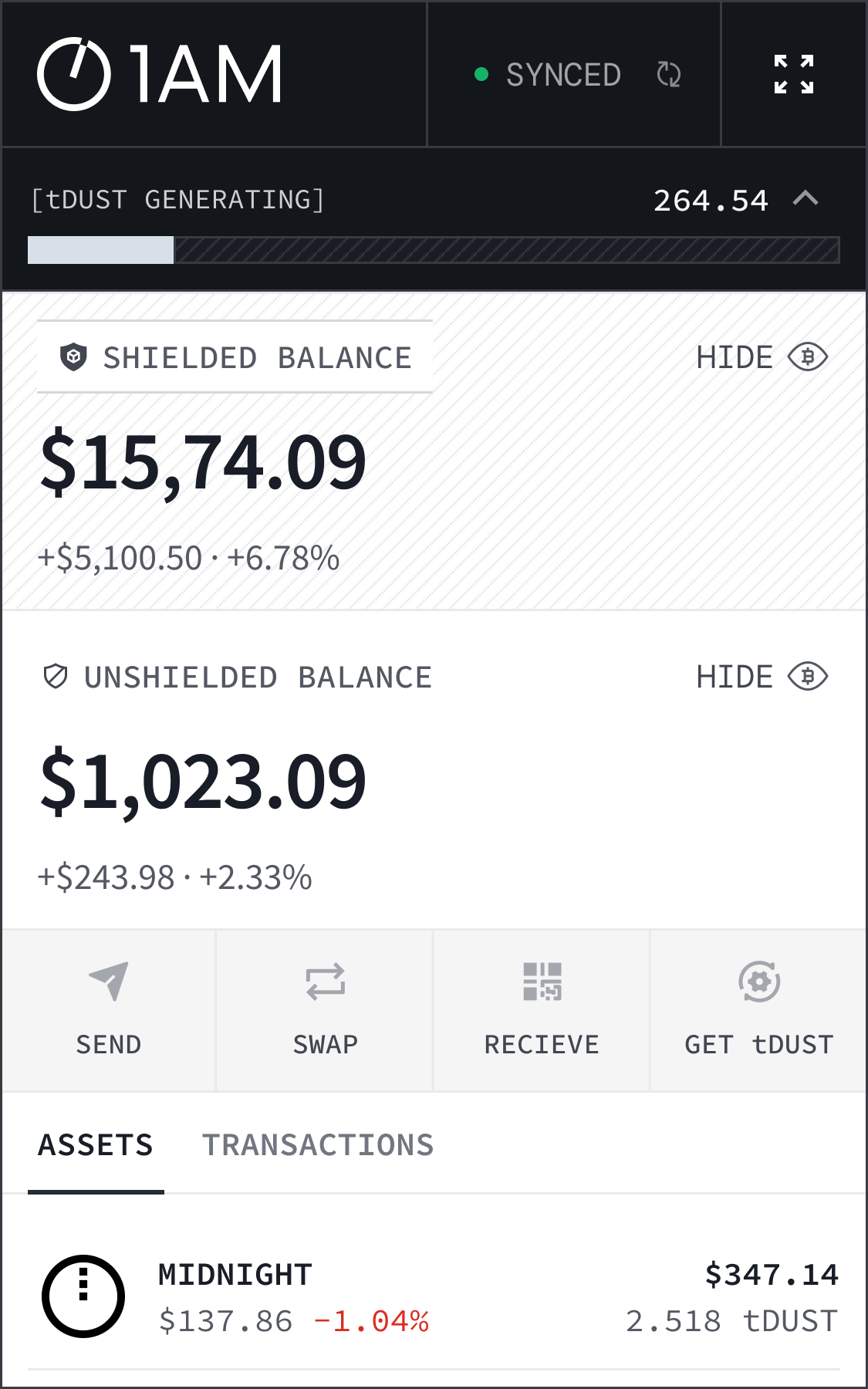The width and height of the screenshot is (868, 1389).
Task: Click the sync refresh icon next to SYNCED
Action: point(670,74)
